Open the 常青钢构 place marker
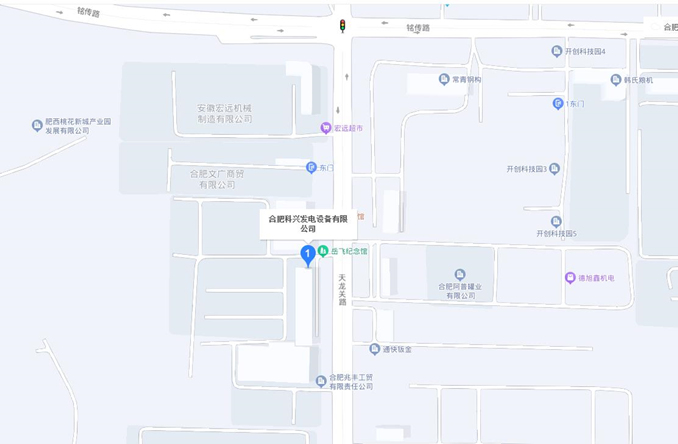Viewport: 678px width, 444px height. [444, 79]
